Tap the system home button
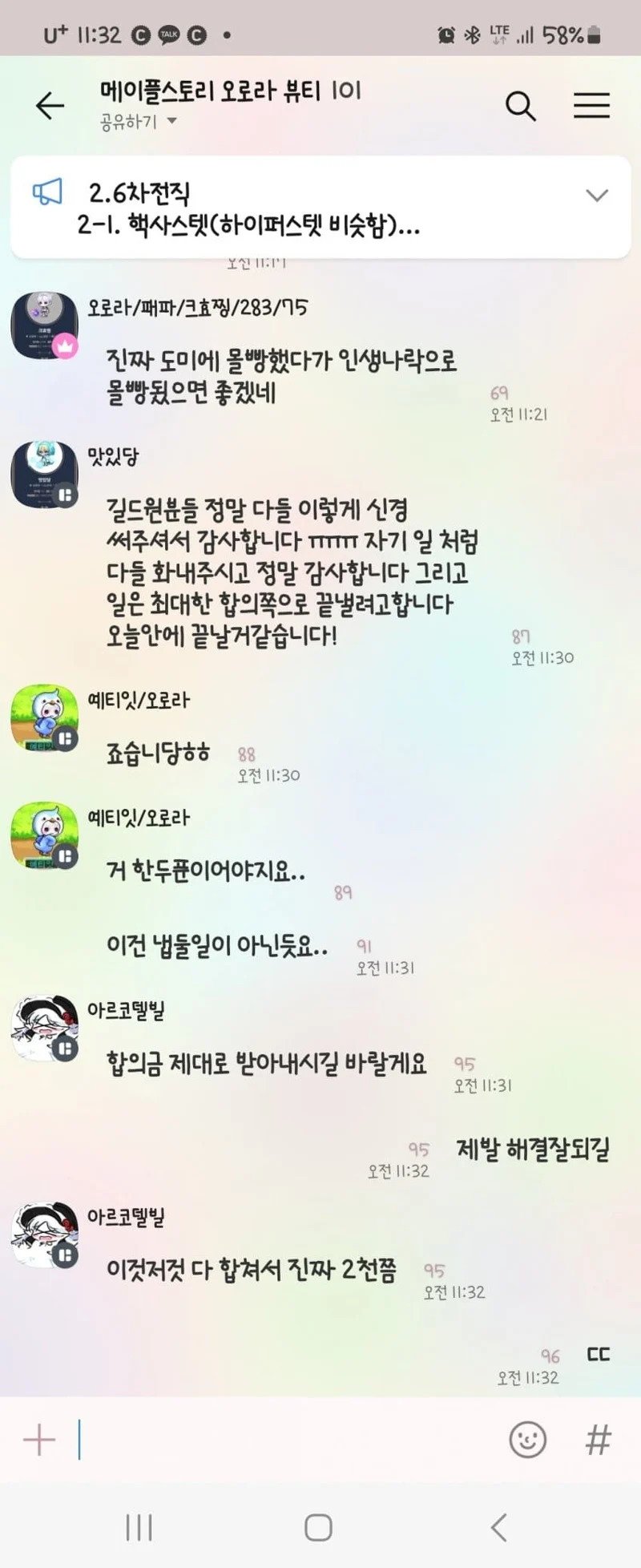This screenshot has height=1568, width=641. pos(318,1527)
